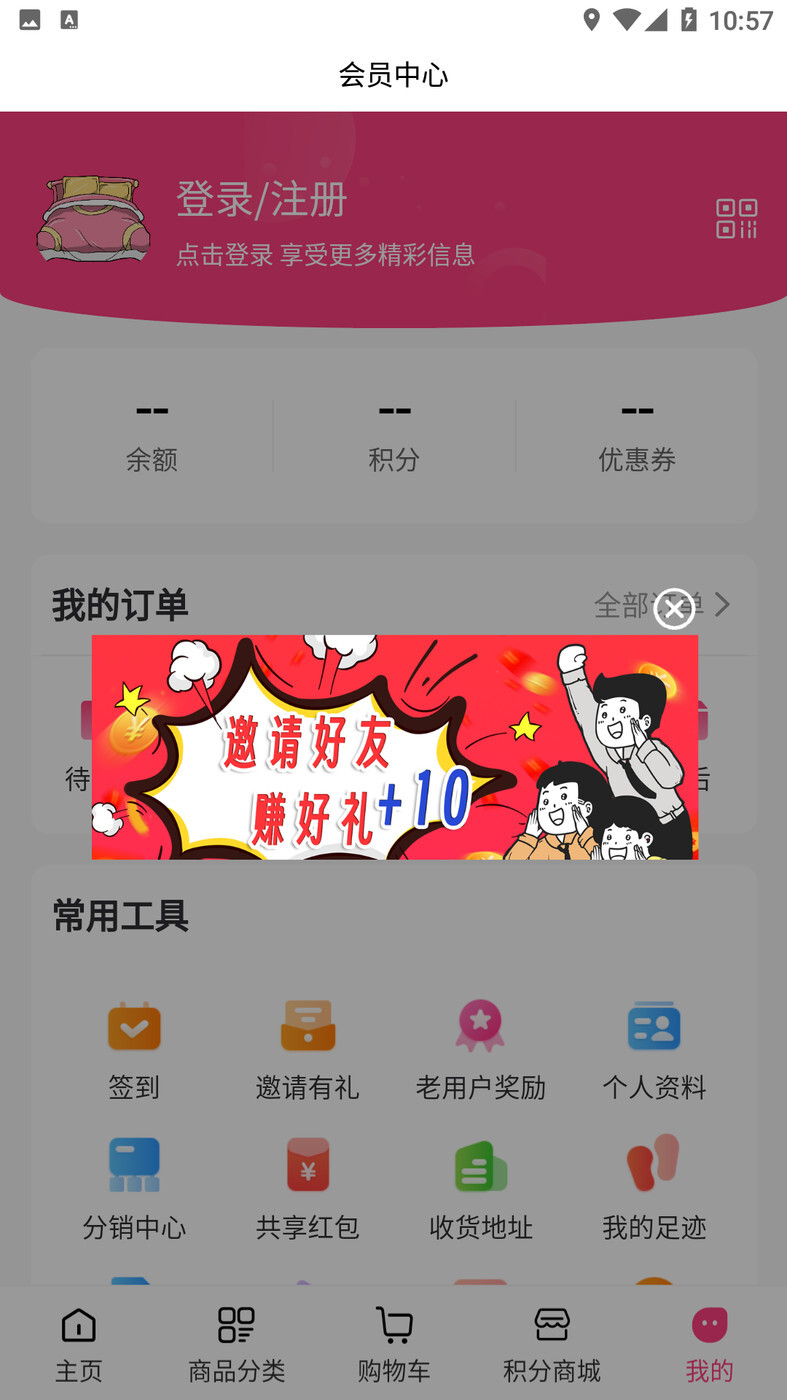
Task: Select the 老用户奖励 medal icon
Action: pyautogui.click(x=480, y=1026)
